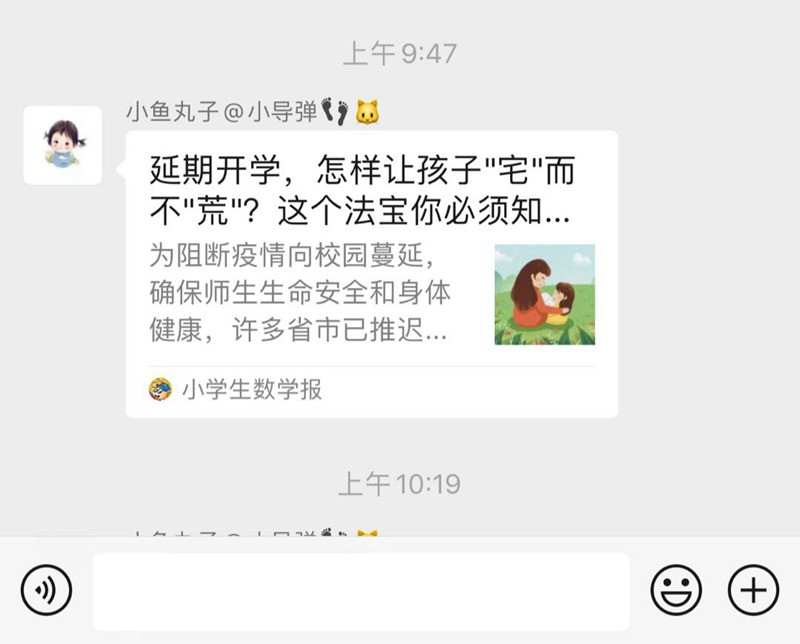800x644 pixels.
Task: Tap 小鱼丸子's profile avatar
Action: (x=63, y=145)
